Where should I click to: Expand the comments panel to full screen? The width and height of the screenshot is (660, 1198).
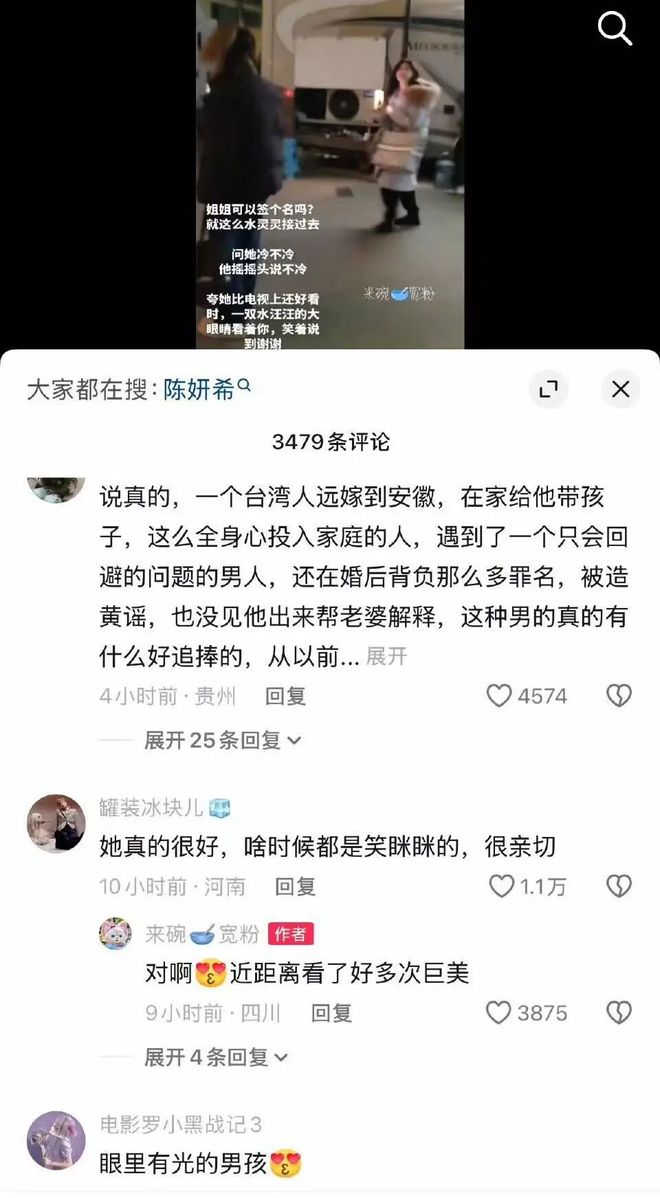click(547, 389)
